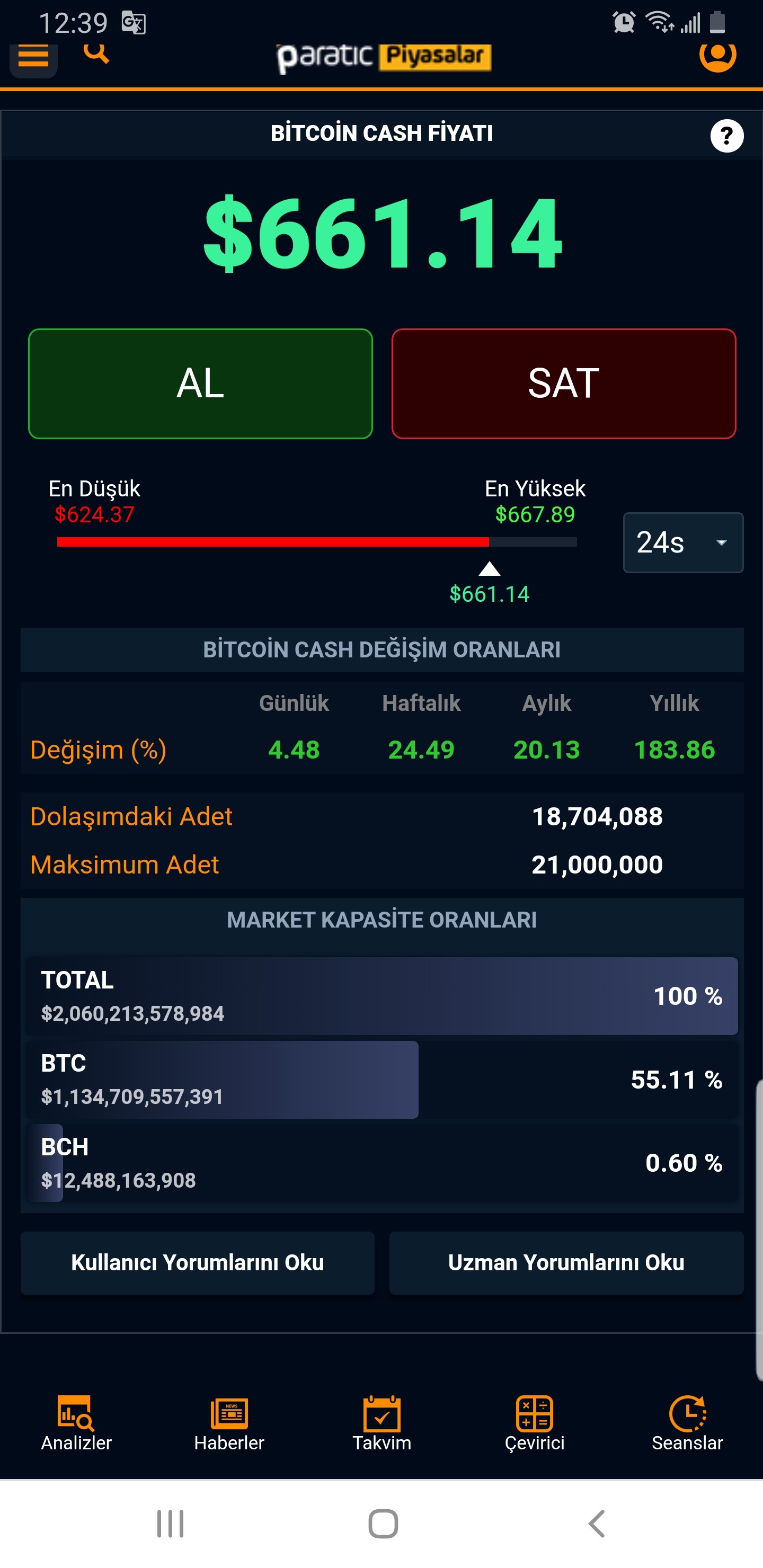Expand the 24s time range dropdown

pyautogui.click(x=683, y=542)
